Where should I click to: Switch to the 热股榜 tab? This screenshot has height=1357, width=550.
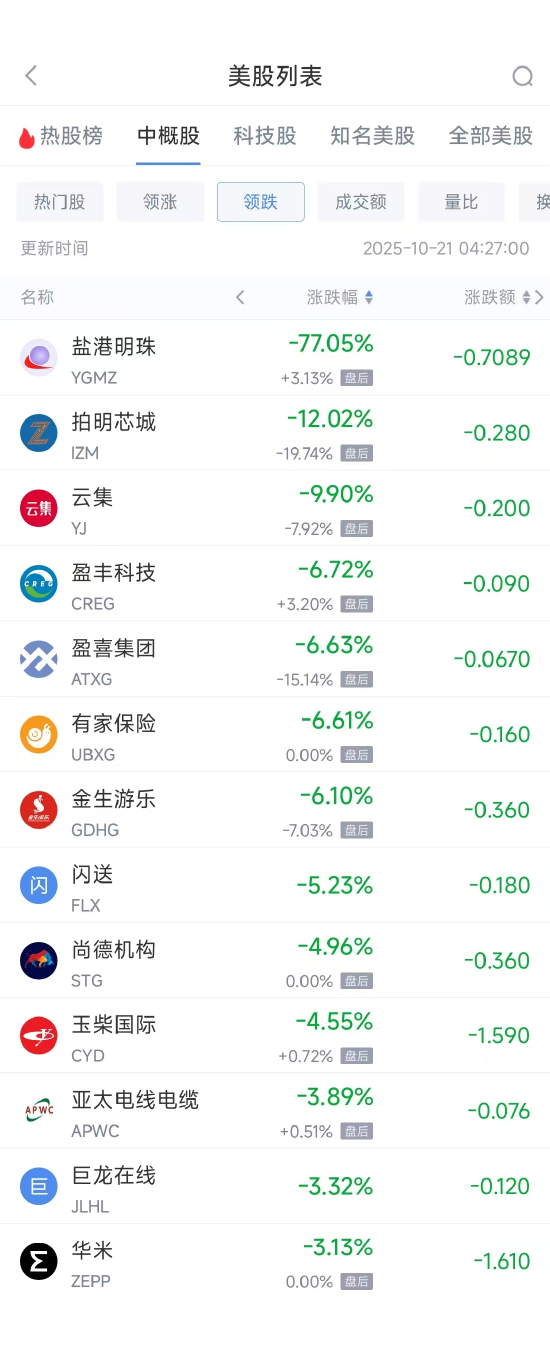[x=60, y=136]
